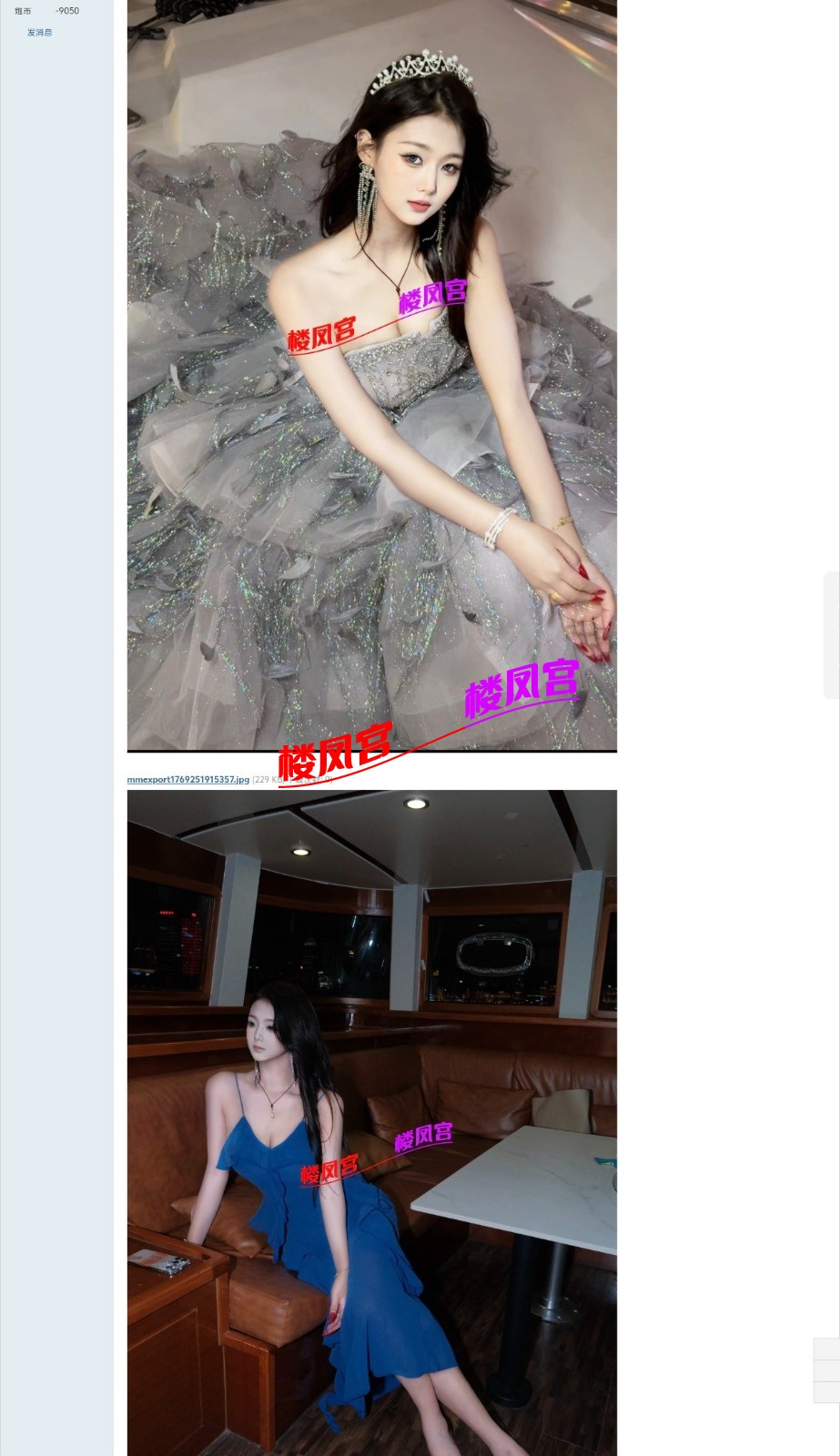
Task: View the blue dress photo full size
Action: click(371, 1121)
